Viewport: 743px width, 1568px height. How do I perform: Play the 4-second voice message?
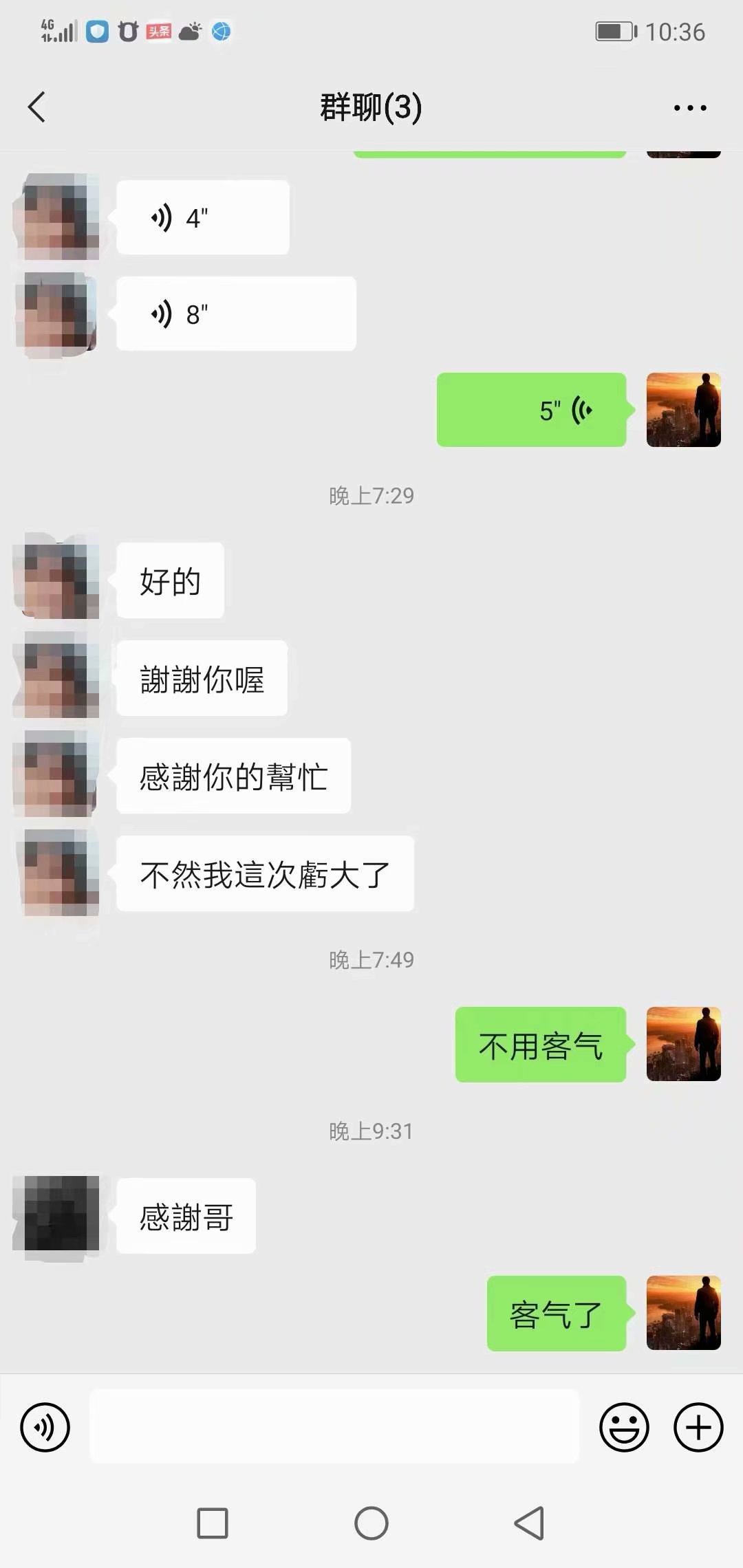(202, 218)
